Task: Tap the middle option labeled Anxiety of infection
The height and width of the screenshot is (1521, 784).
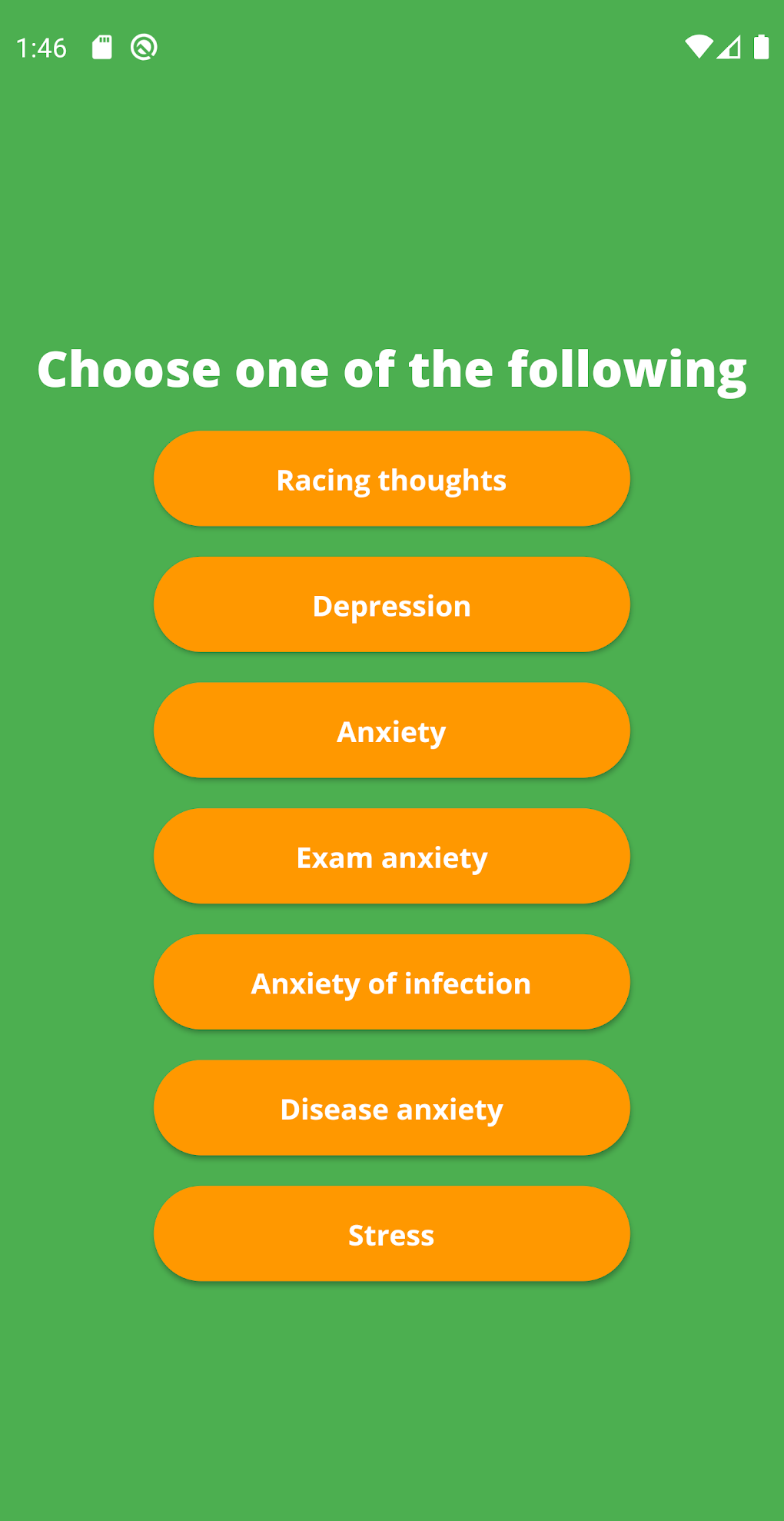Action: (392, 982)
